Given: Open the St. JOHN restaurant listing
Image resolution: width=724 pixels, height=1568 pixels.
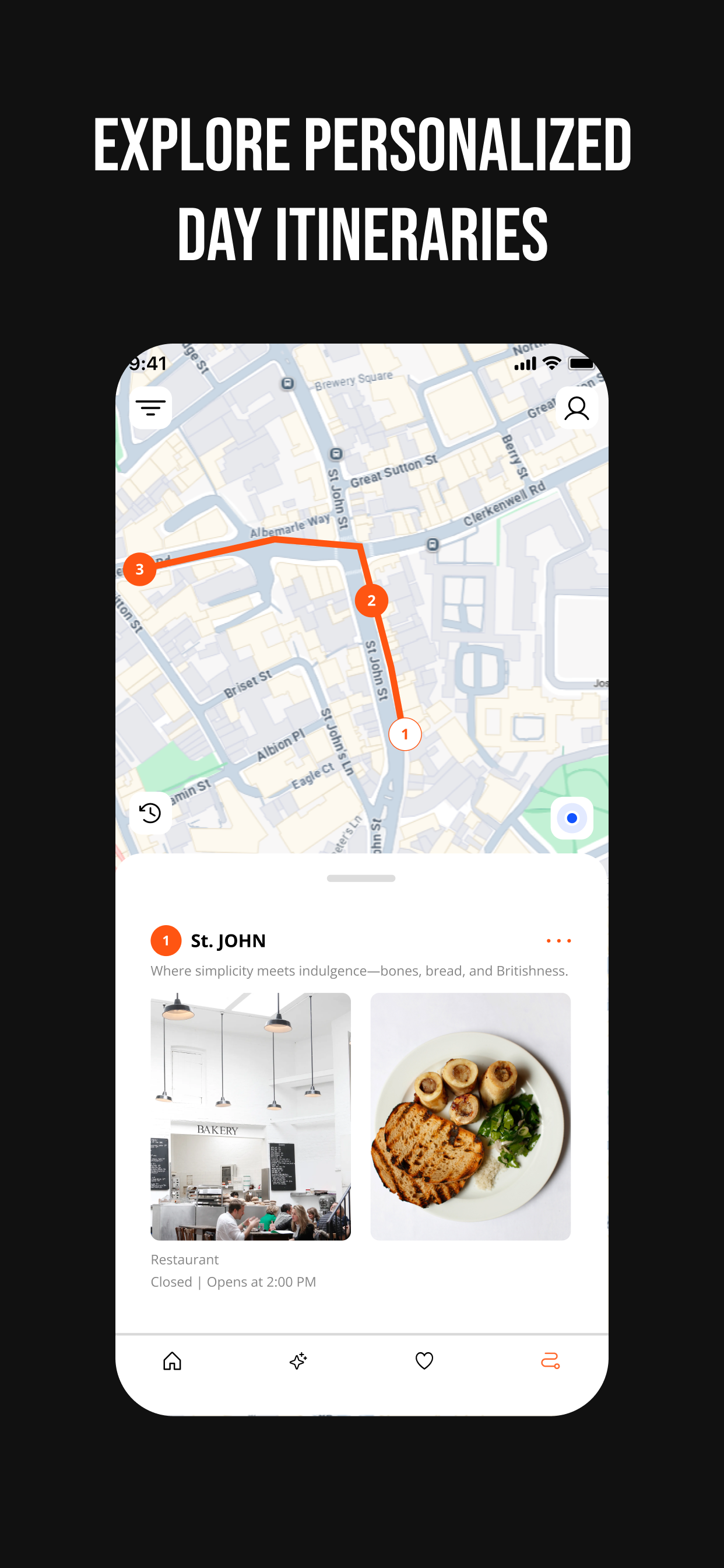Looking at the screenshot, I should [x=227, y=940].
